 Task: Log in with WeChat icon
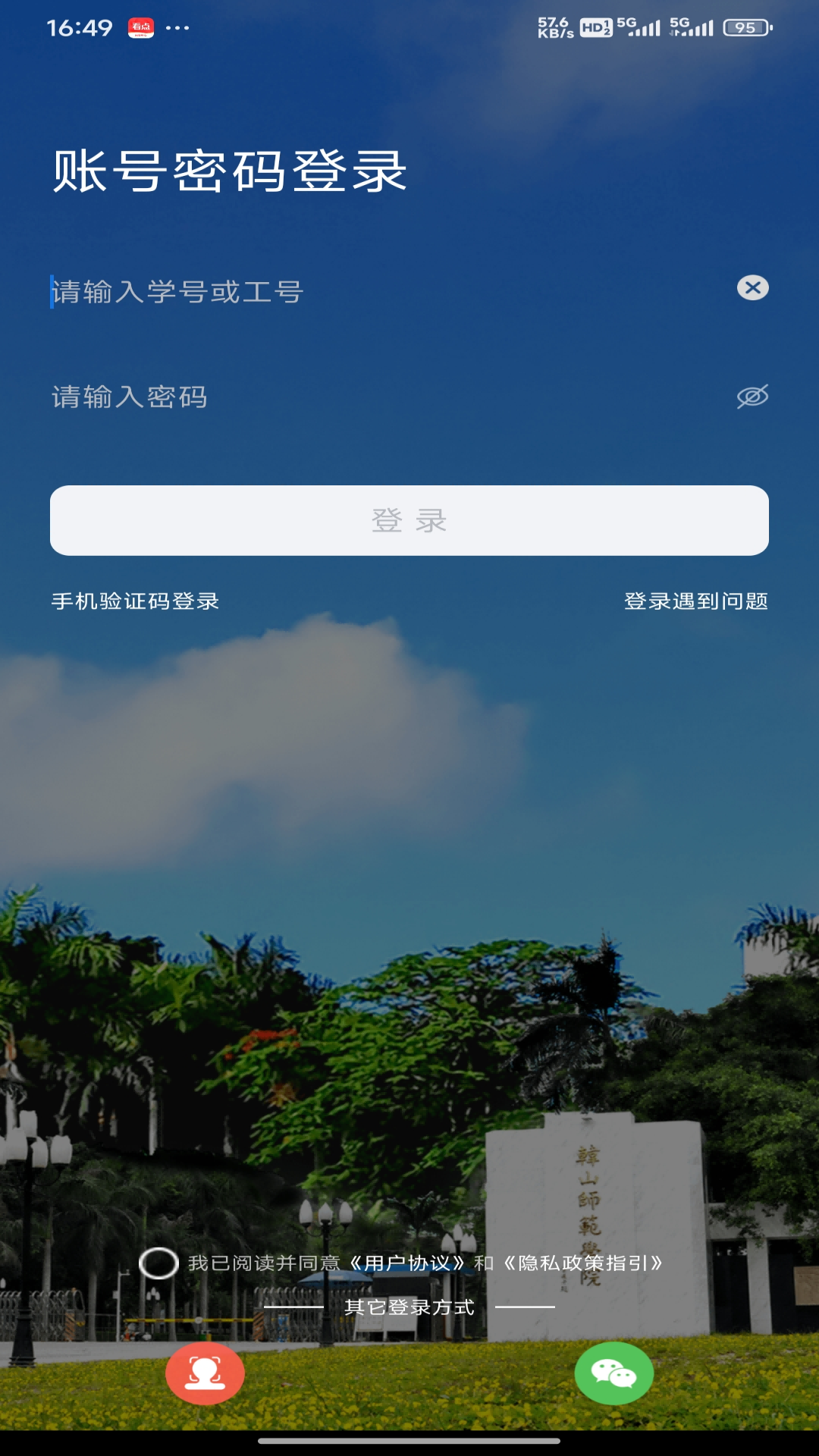point(613,1373)
